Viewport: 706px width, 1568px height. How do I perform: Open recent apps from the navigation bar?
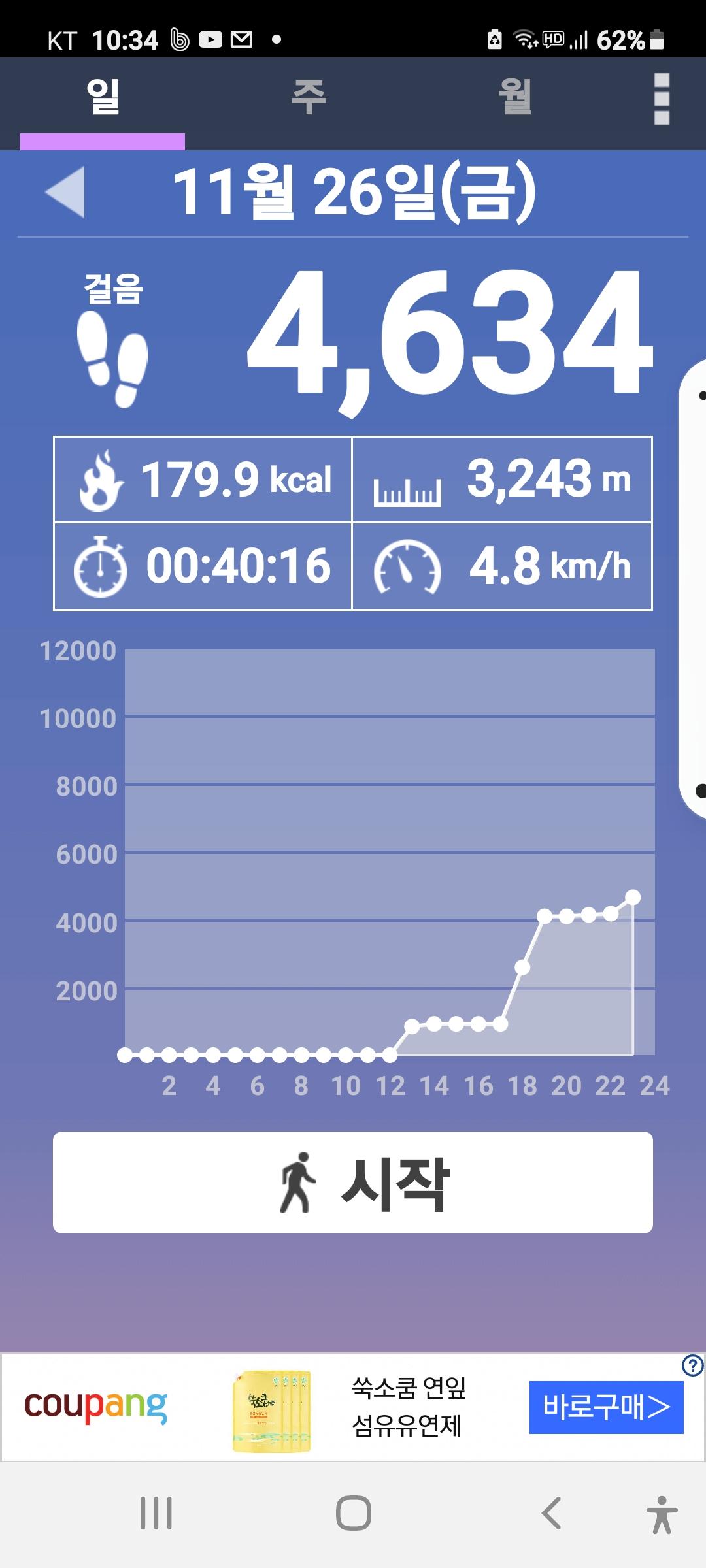point(156,1513)
